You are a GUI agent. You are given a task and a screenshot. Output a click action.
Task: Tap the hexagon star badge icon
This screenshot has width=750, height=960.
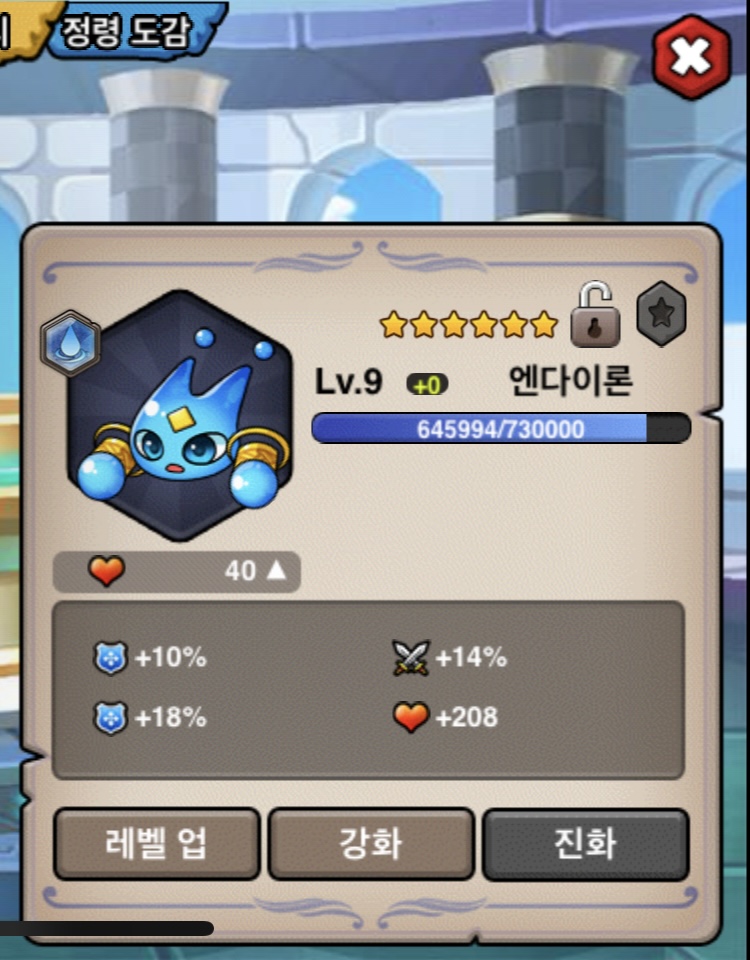(663, 314)
